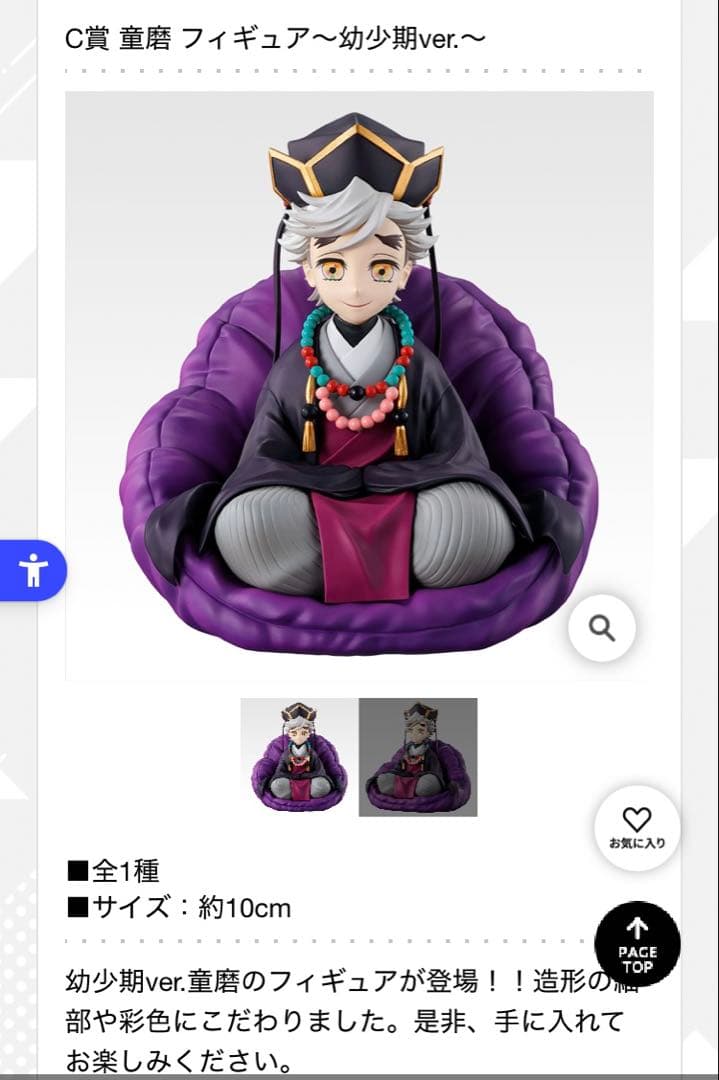The width and height of the screenshot is (719, 1080).
Task: Open the accessibility options button
Action: click(32, 571)
